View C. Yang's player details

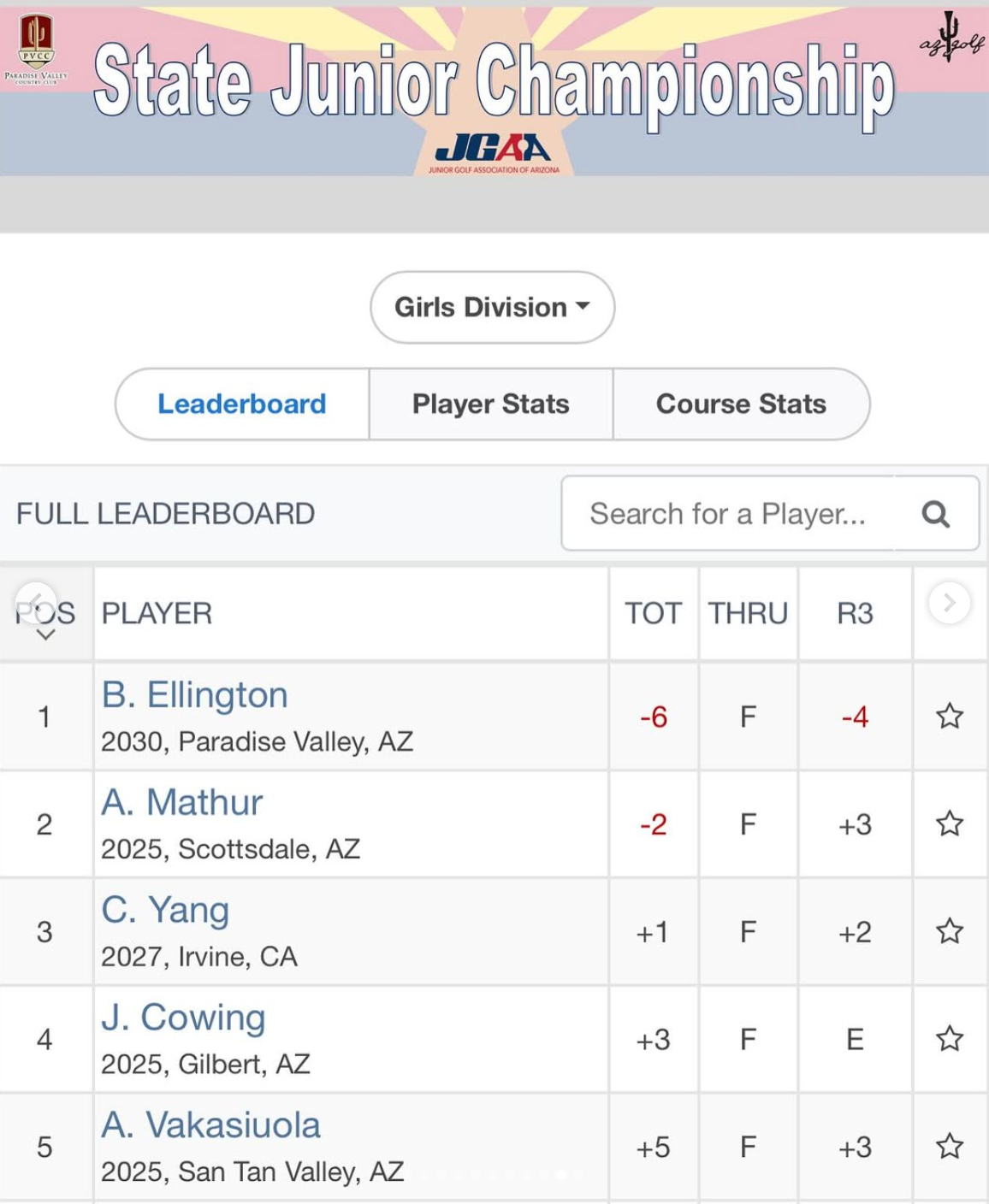click(x=165, y=911)
